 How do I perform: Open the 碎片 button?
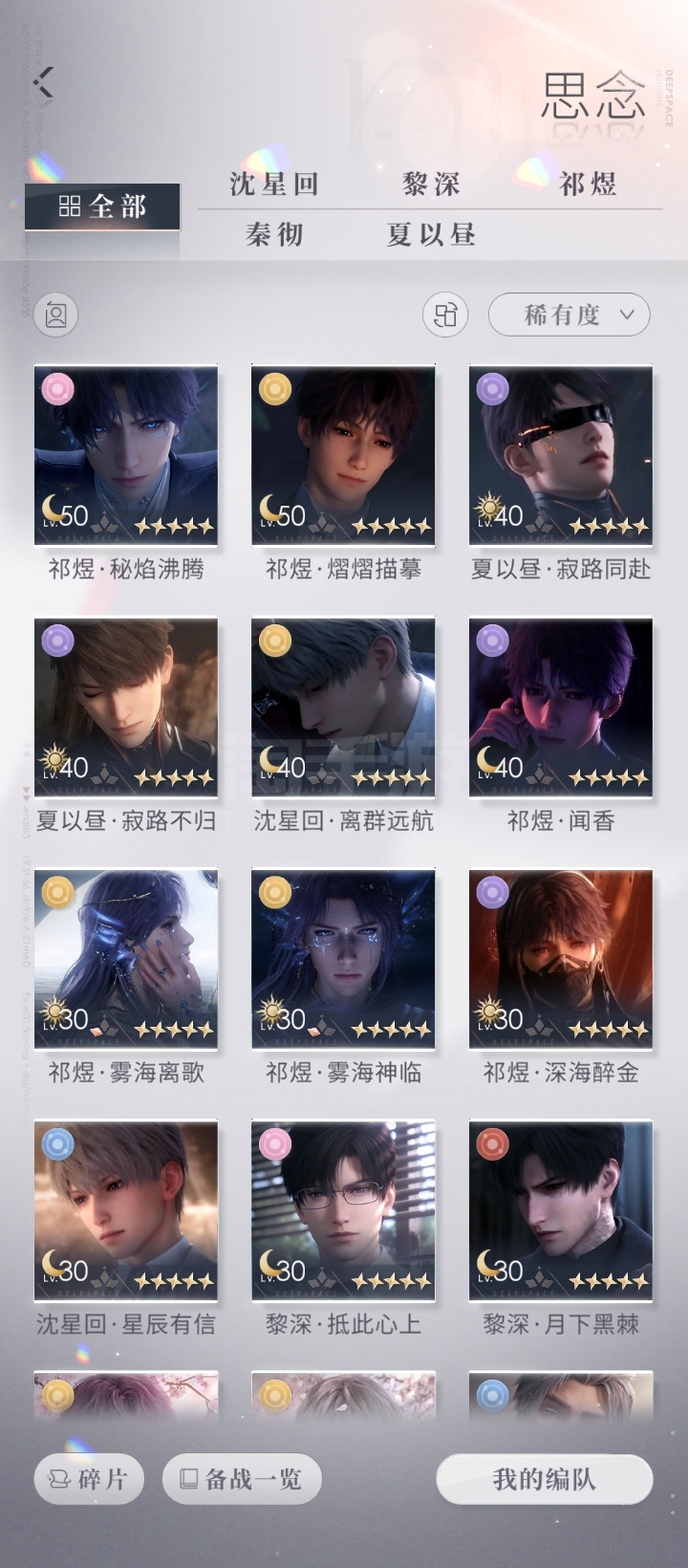(x=89, y=1479)
